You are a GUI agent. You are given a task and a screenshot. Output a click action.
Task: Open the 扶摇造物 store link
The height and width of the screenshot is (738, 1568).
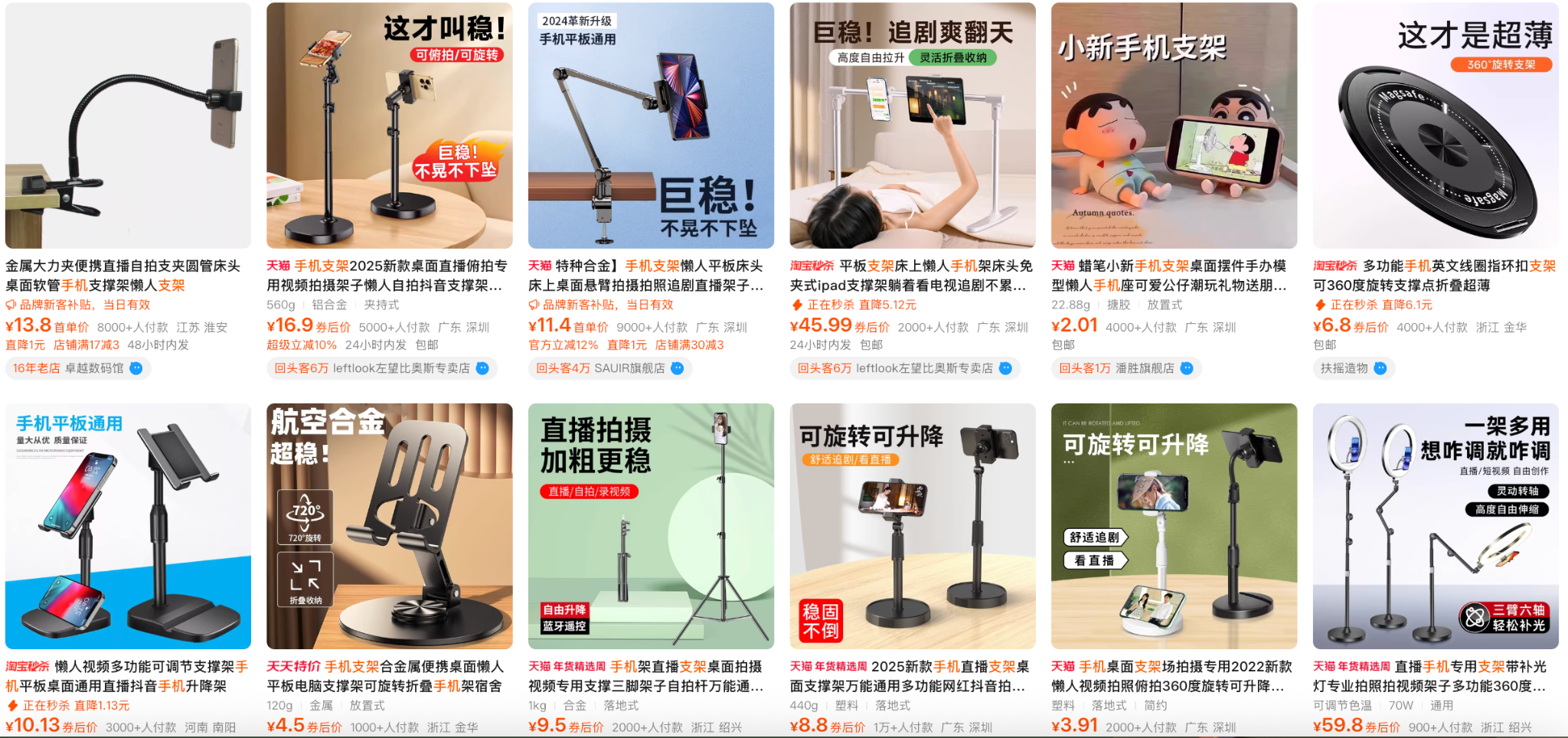(1344, 368)
